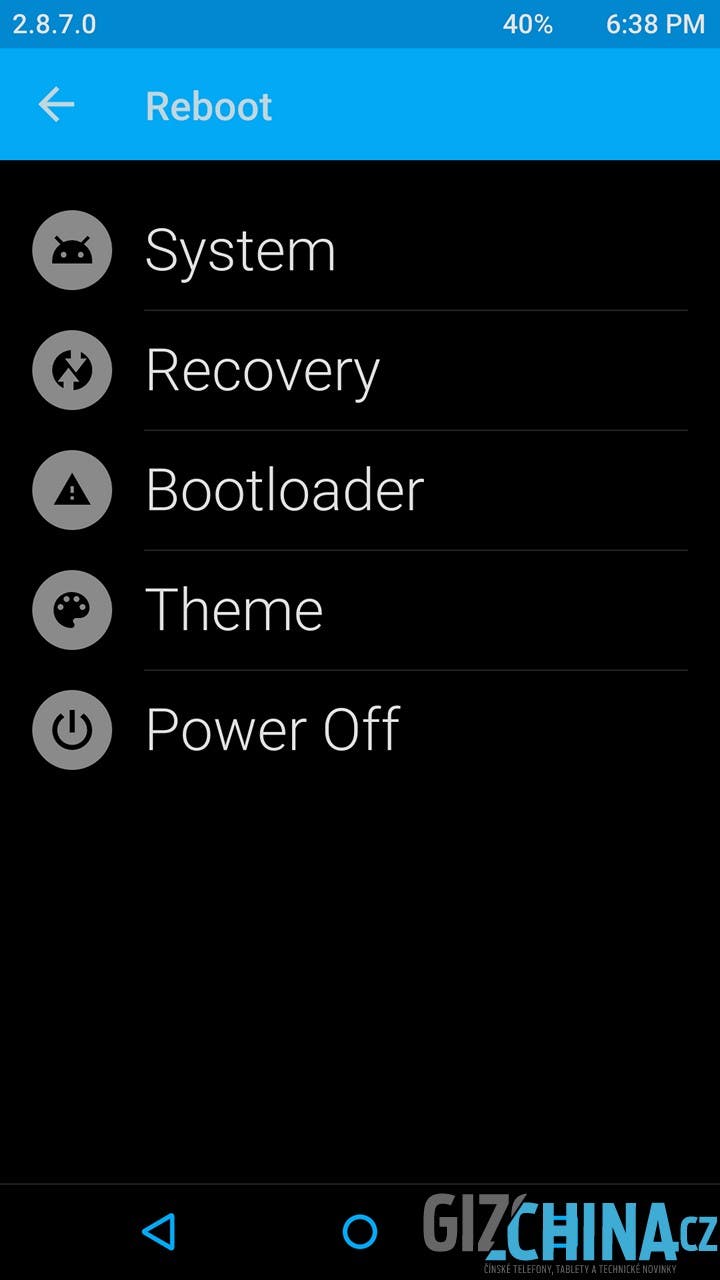720x1280 pixels.
Task: Tap the circle home button
Action: [360, 1231]
